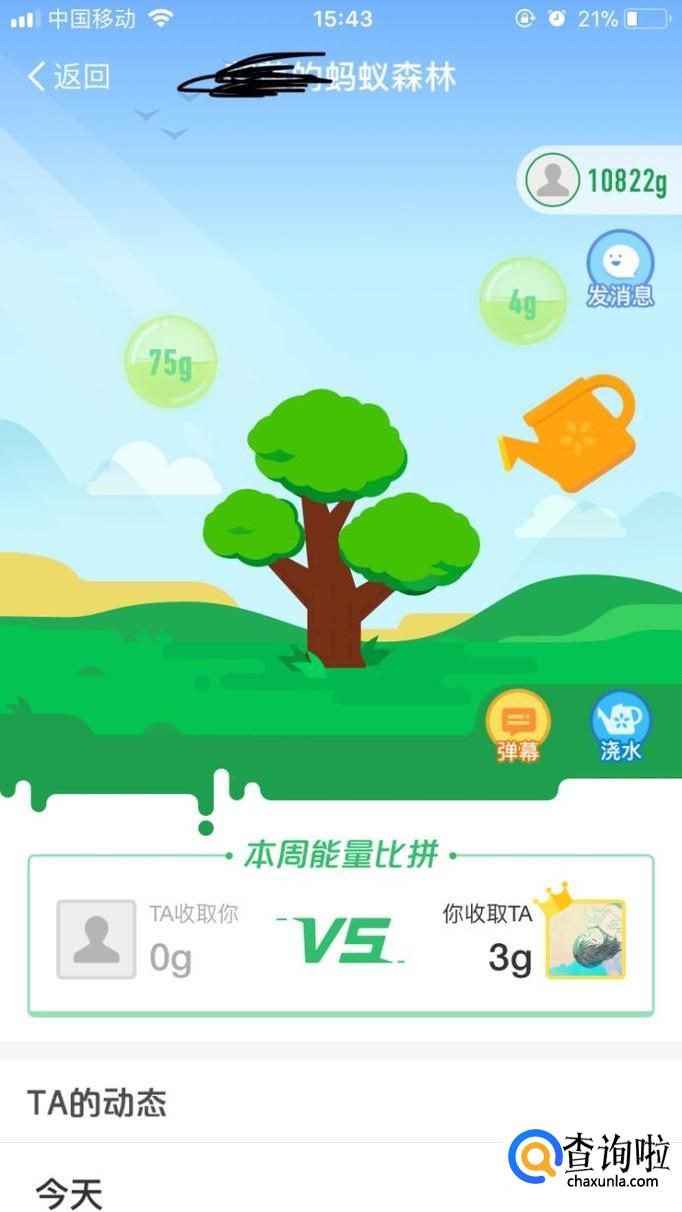Open 发消息 to send a message
682x1212 pixels.
620,268
